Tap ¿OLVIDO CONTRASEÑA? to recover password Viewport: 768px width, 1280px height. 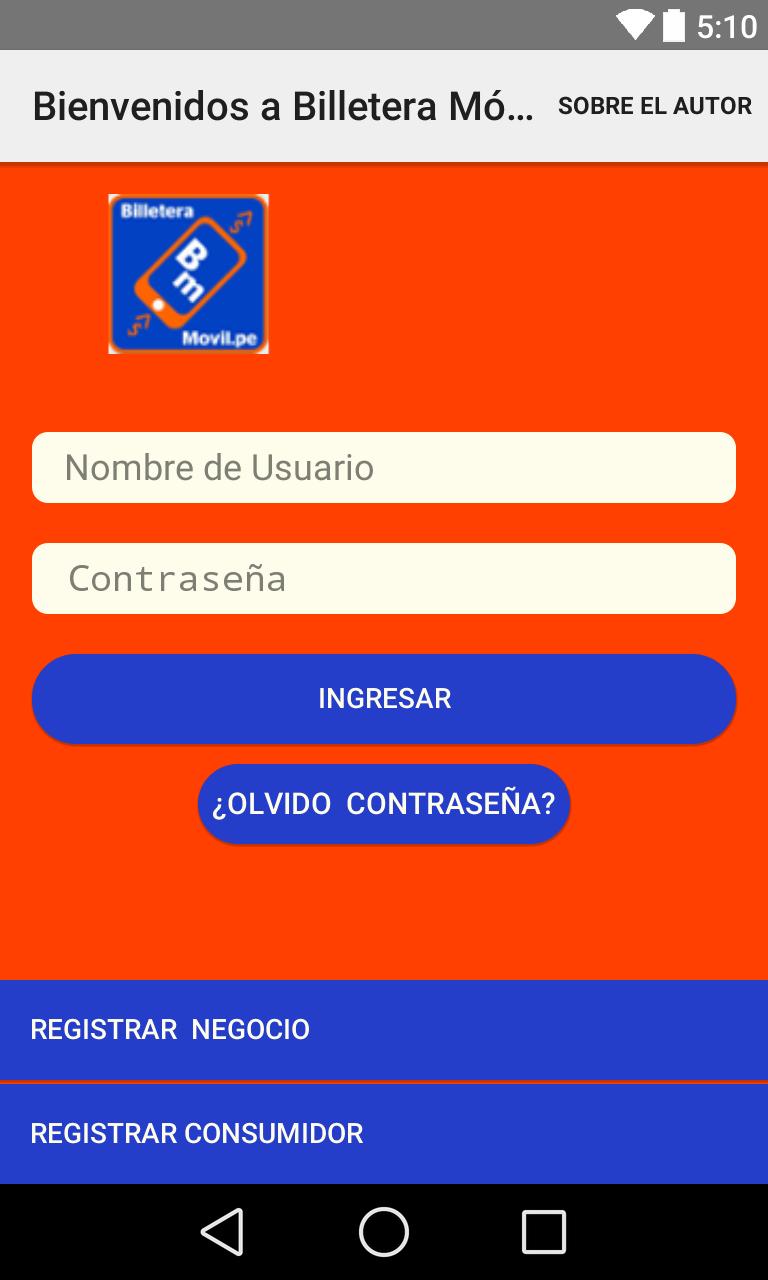tap(384, 803)
